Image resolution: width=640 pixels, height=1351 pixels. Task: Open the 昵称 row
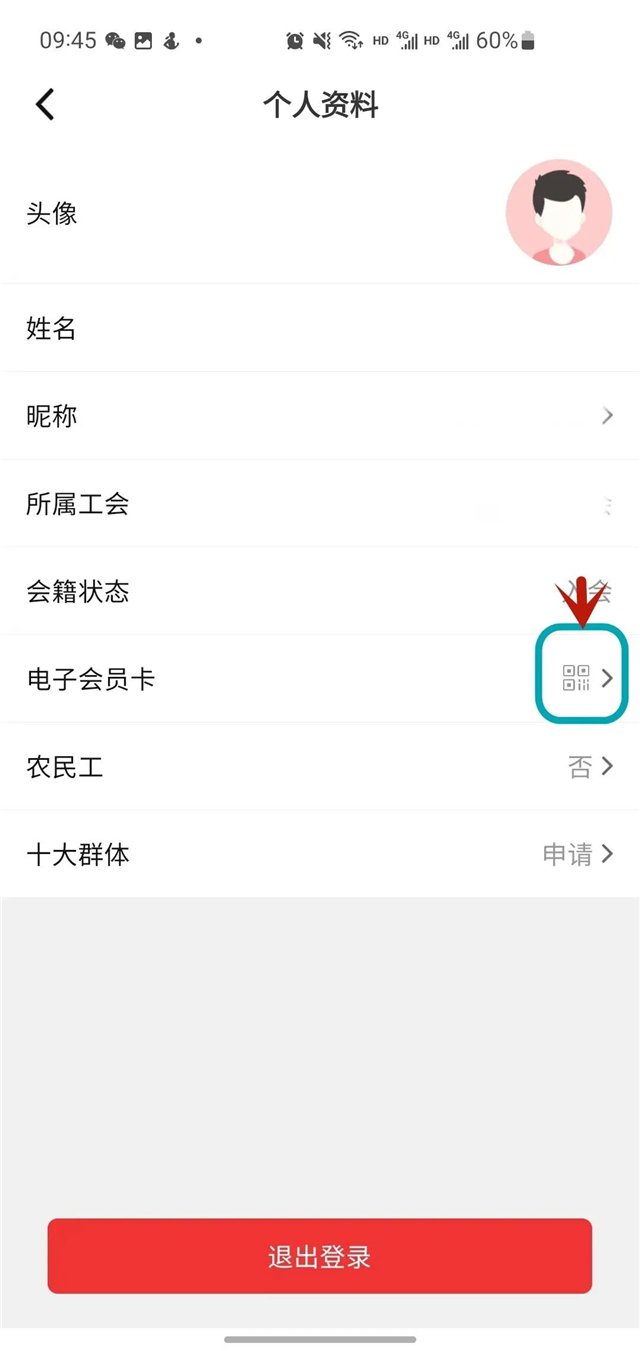pyautogui.click(x=320, y=416)
